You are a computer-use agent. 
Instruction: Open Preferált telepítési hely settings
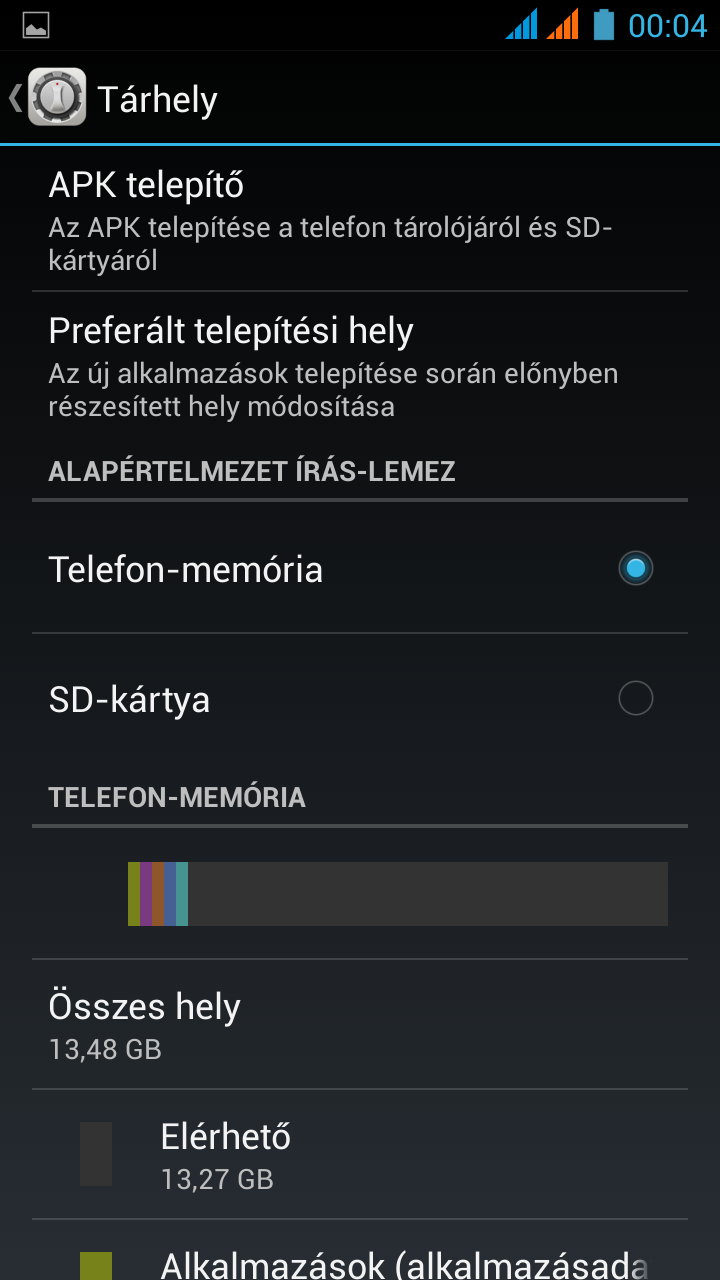360,367
